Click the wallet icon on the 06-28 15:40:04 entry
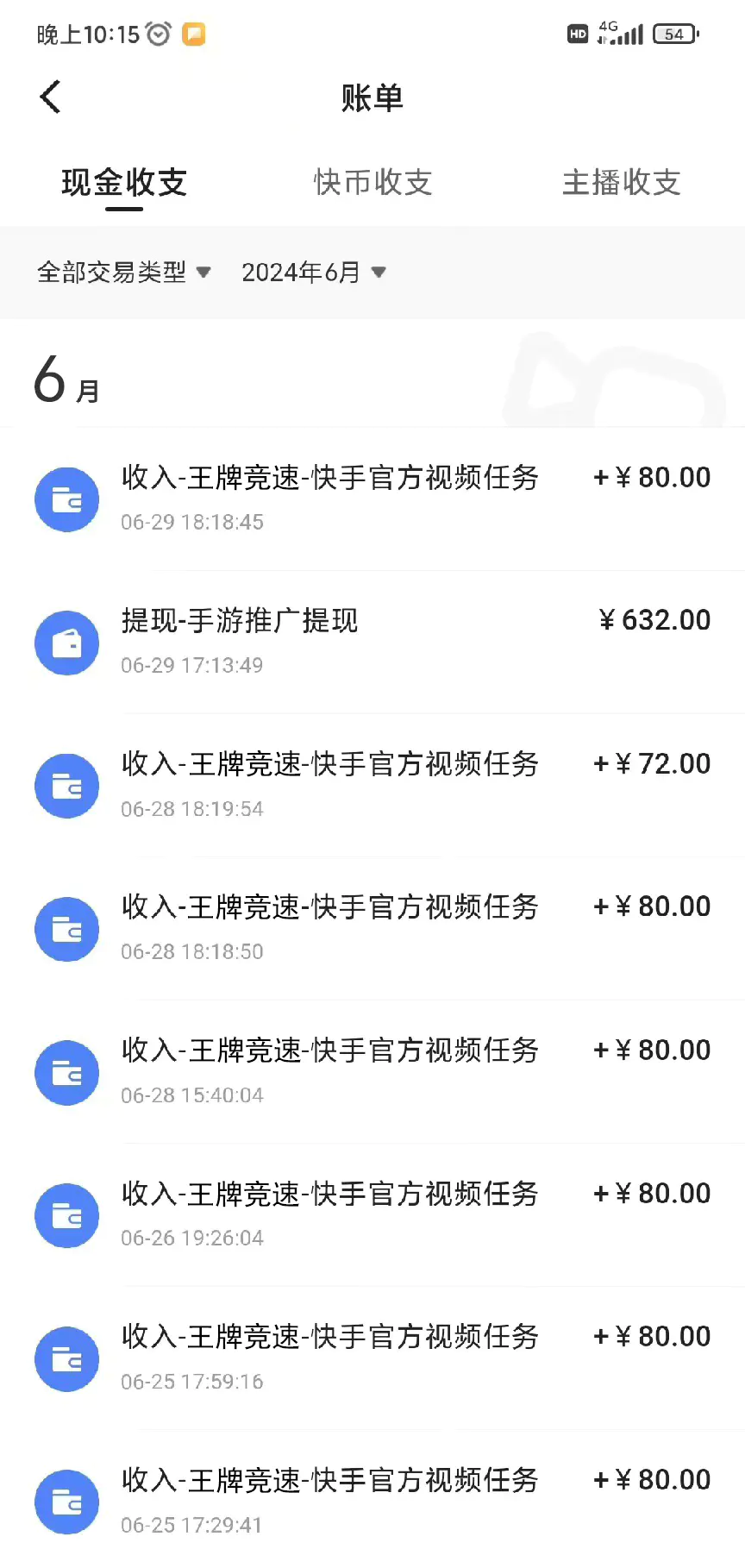 coord(66,1073)
